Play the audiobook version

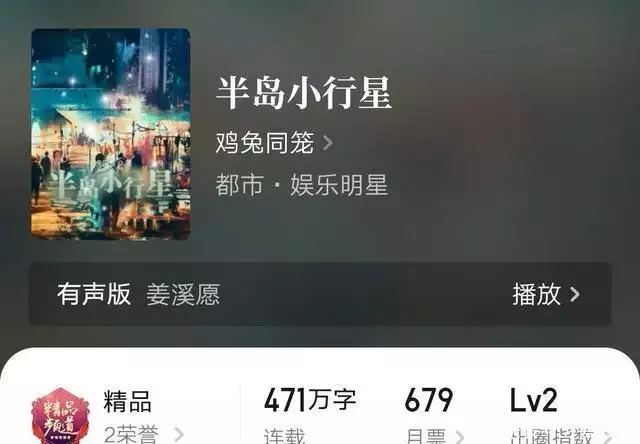[x=546, y=294]
